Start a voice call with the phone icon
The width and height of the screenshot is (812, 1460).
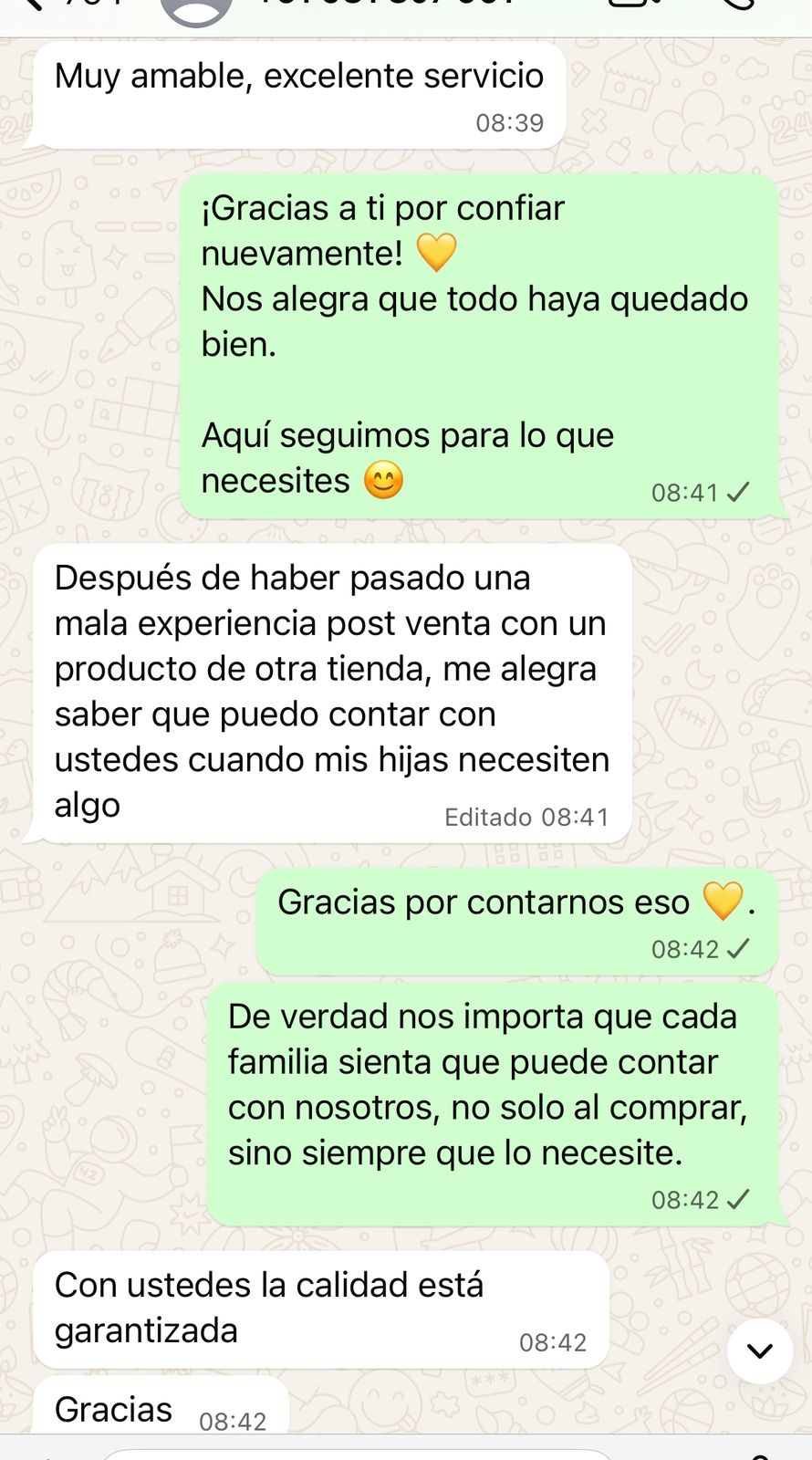(x=737, y=4)
